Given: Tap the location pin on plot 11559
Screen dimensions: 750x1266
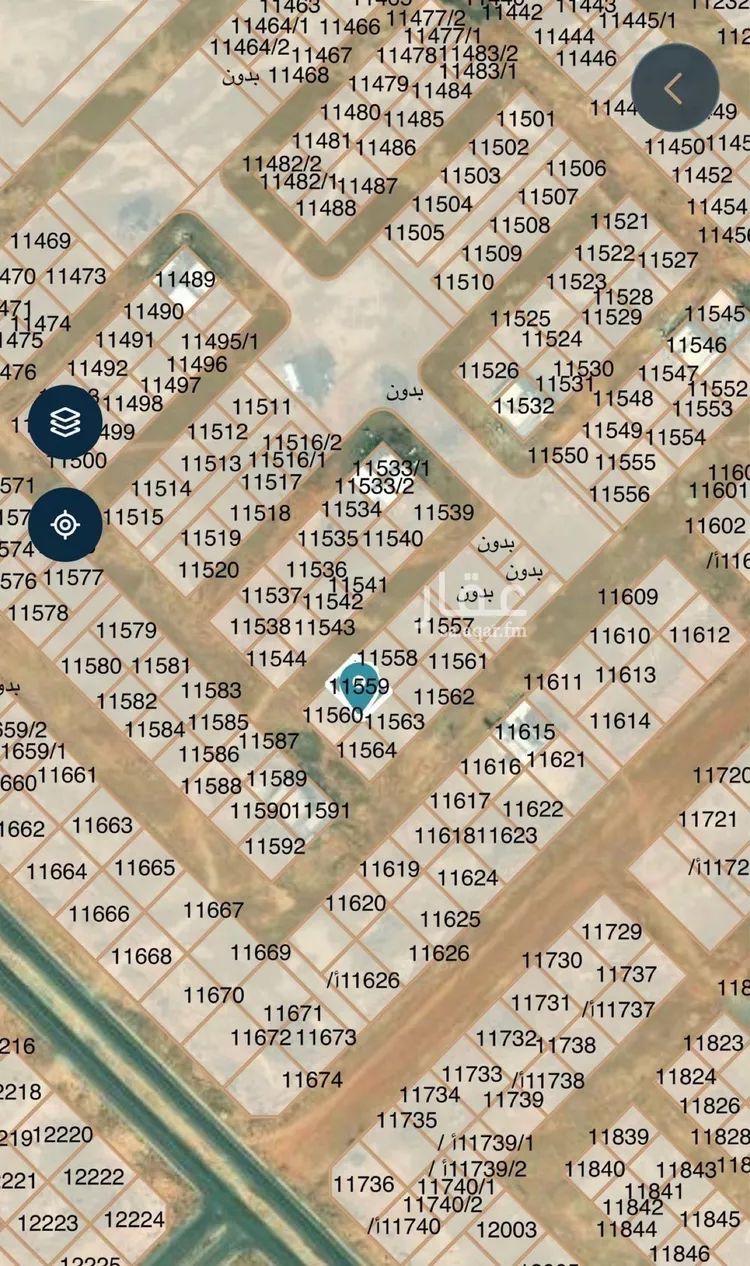Looking at the screenshot, I should click(x=358, y=686).
